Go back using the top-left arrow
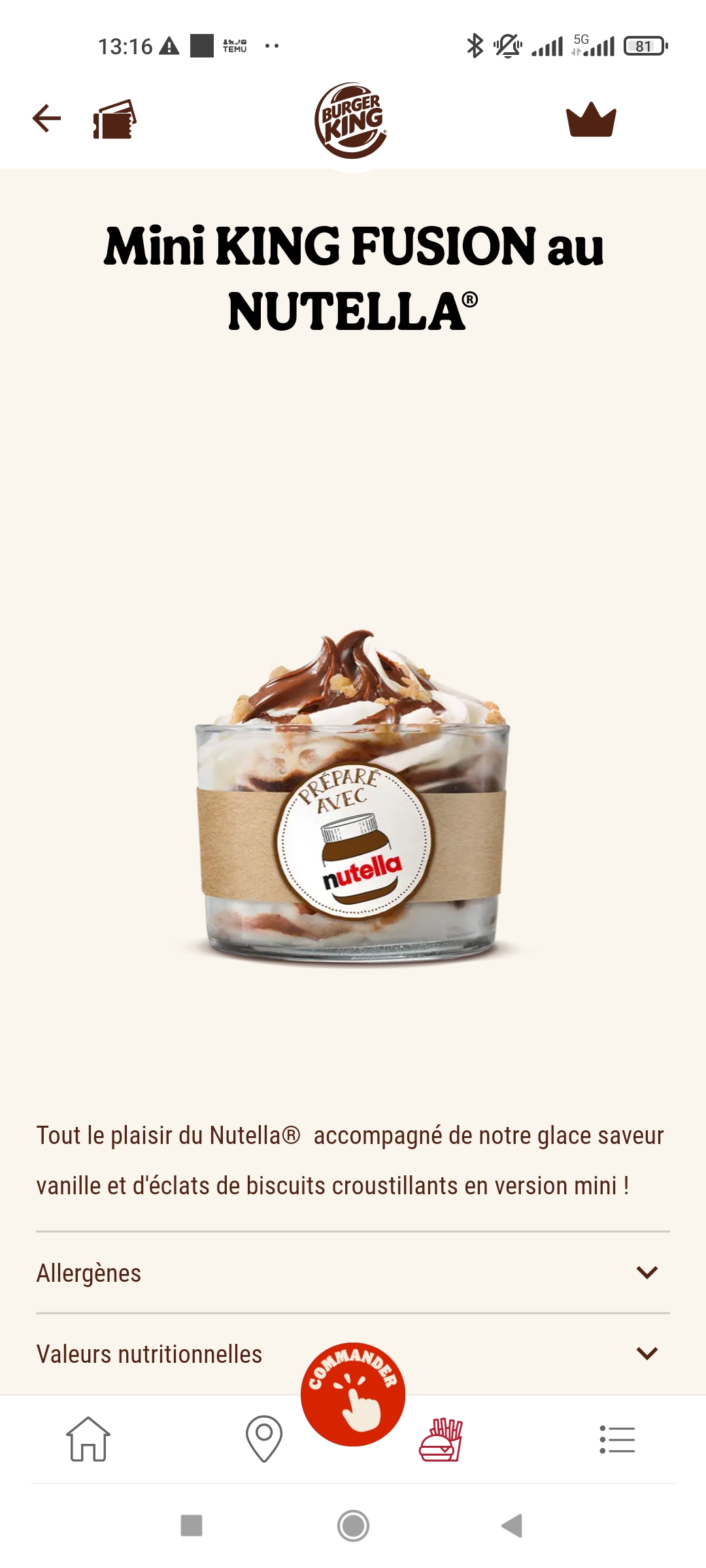This screenshot has height=1568, width=706. 46,118
